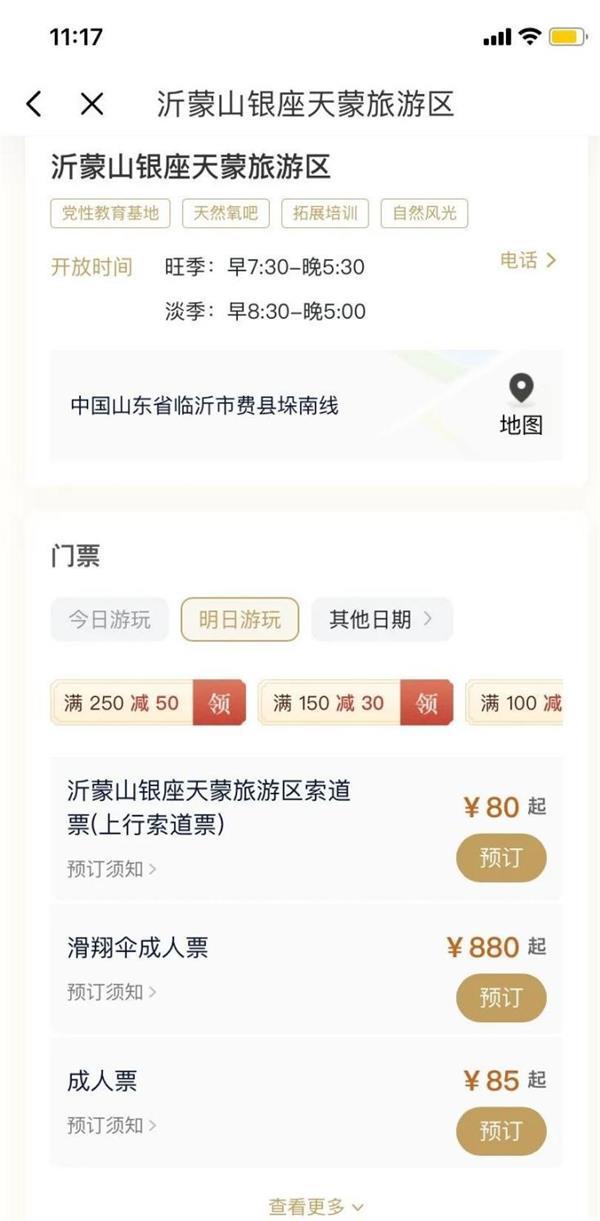Go back using the arrow icon
The height and width of the screenshot is (1221, 600).
[x=34, y=103]
